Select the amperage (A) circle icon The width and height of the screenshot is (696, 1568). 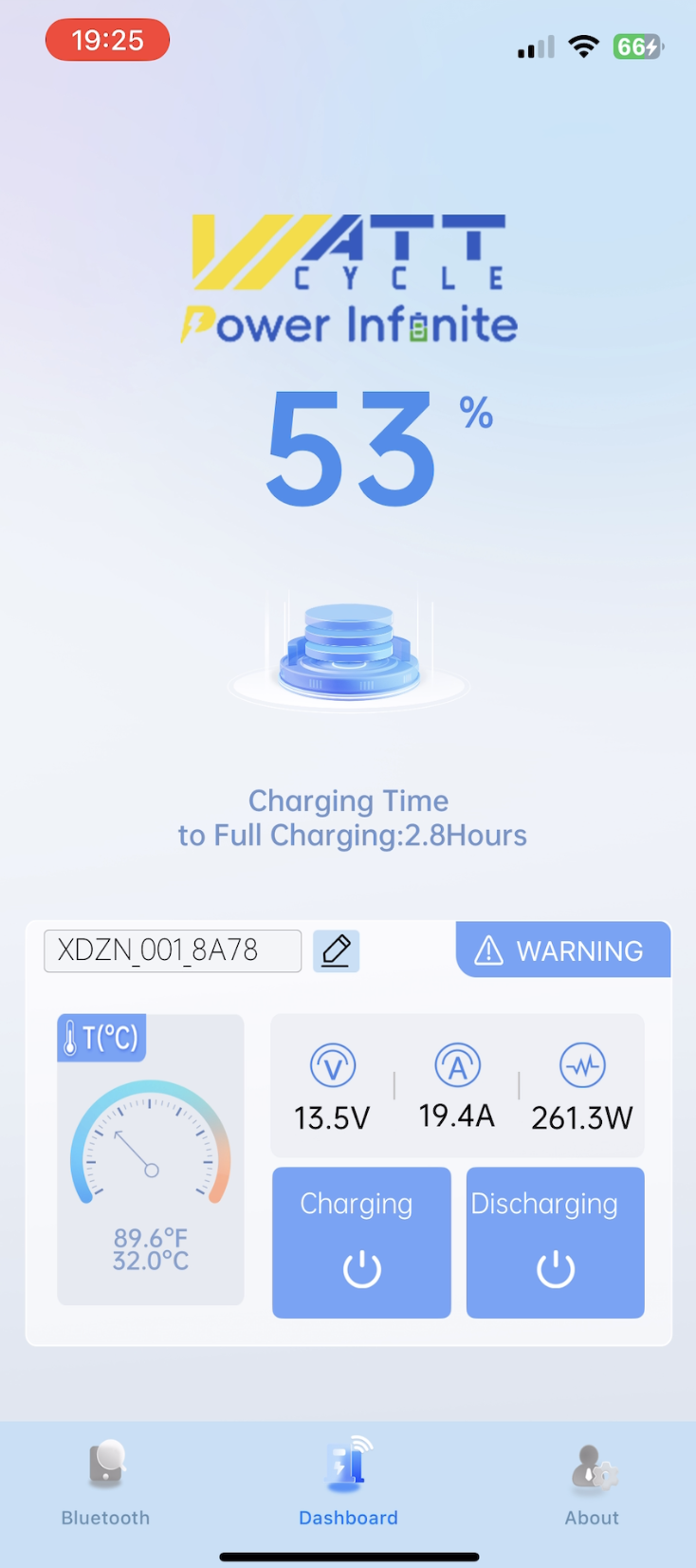click(457, 1064)
